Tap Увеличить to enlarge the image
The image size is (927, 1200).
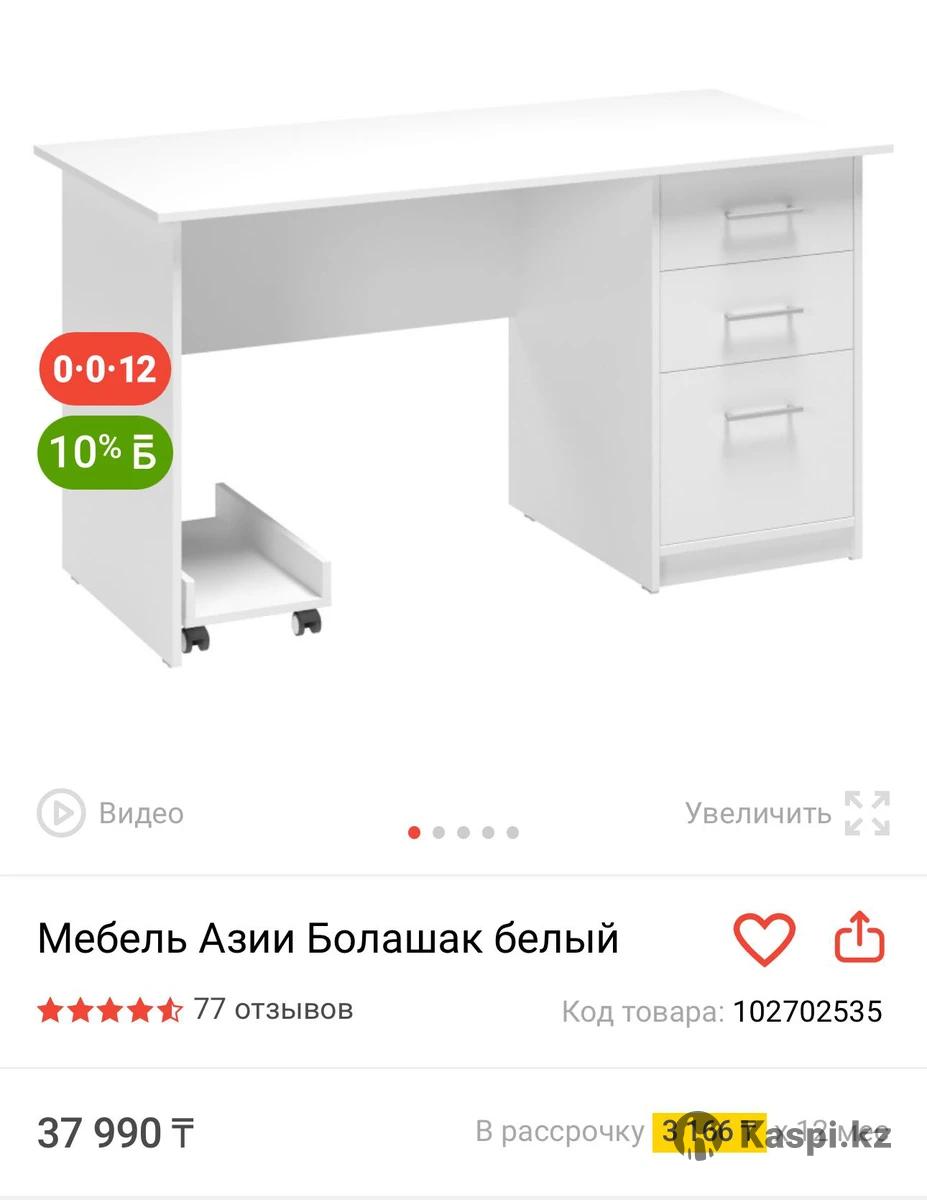786,813
